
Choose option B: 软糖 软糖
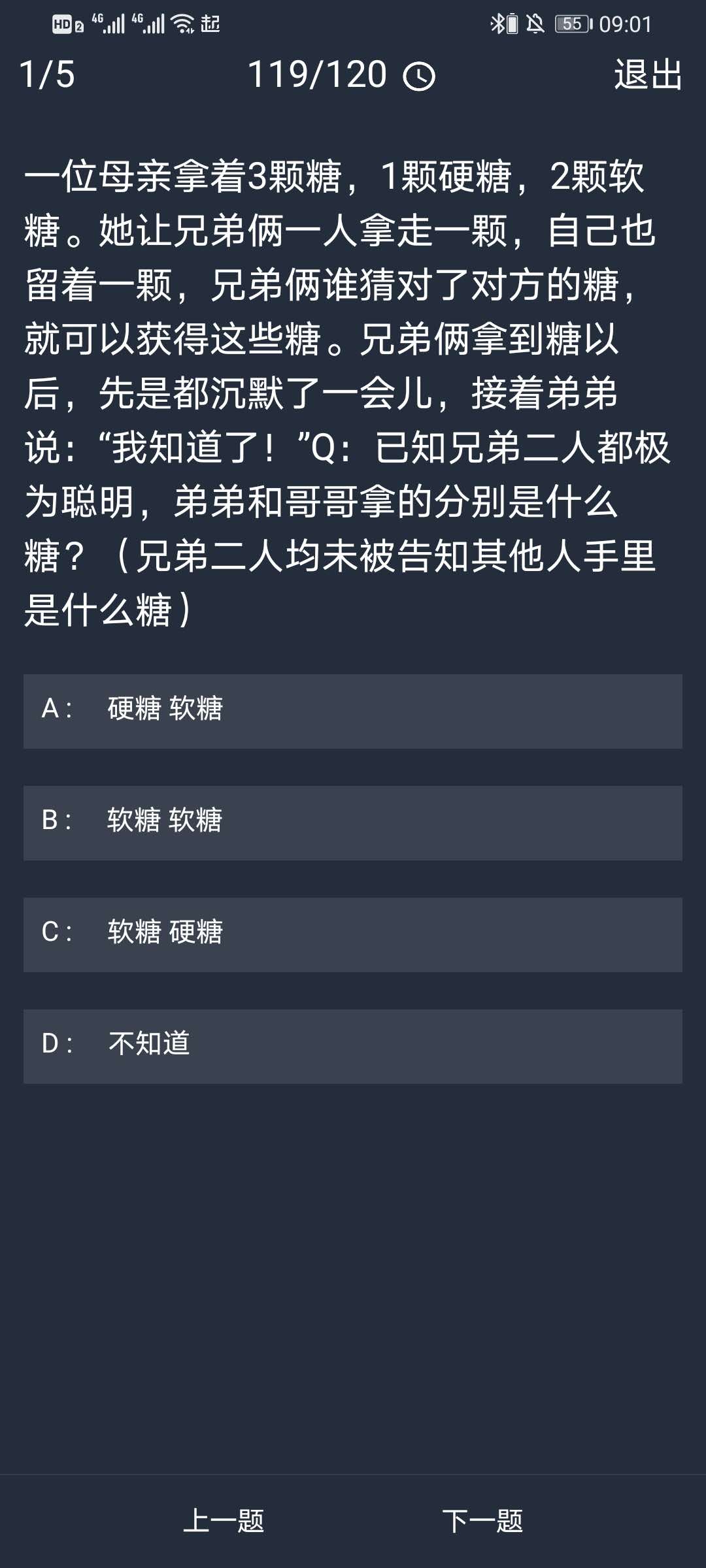(353, 823)
